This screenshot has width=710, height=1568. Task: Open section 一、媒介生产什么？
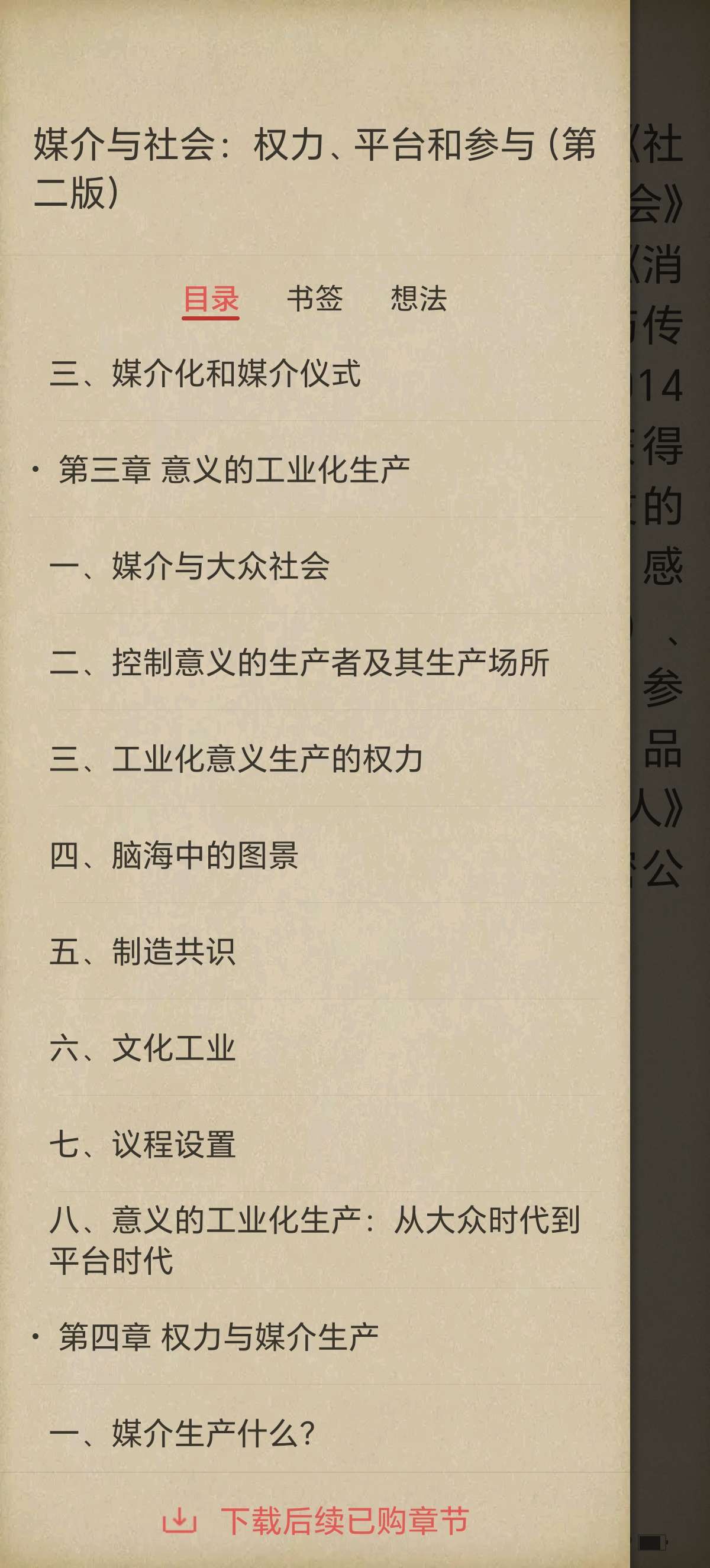tap(182, 1433)
